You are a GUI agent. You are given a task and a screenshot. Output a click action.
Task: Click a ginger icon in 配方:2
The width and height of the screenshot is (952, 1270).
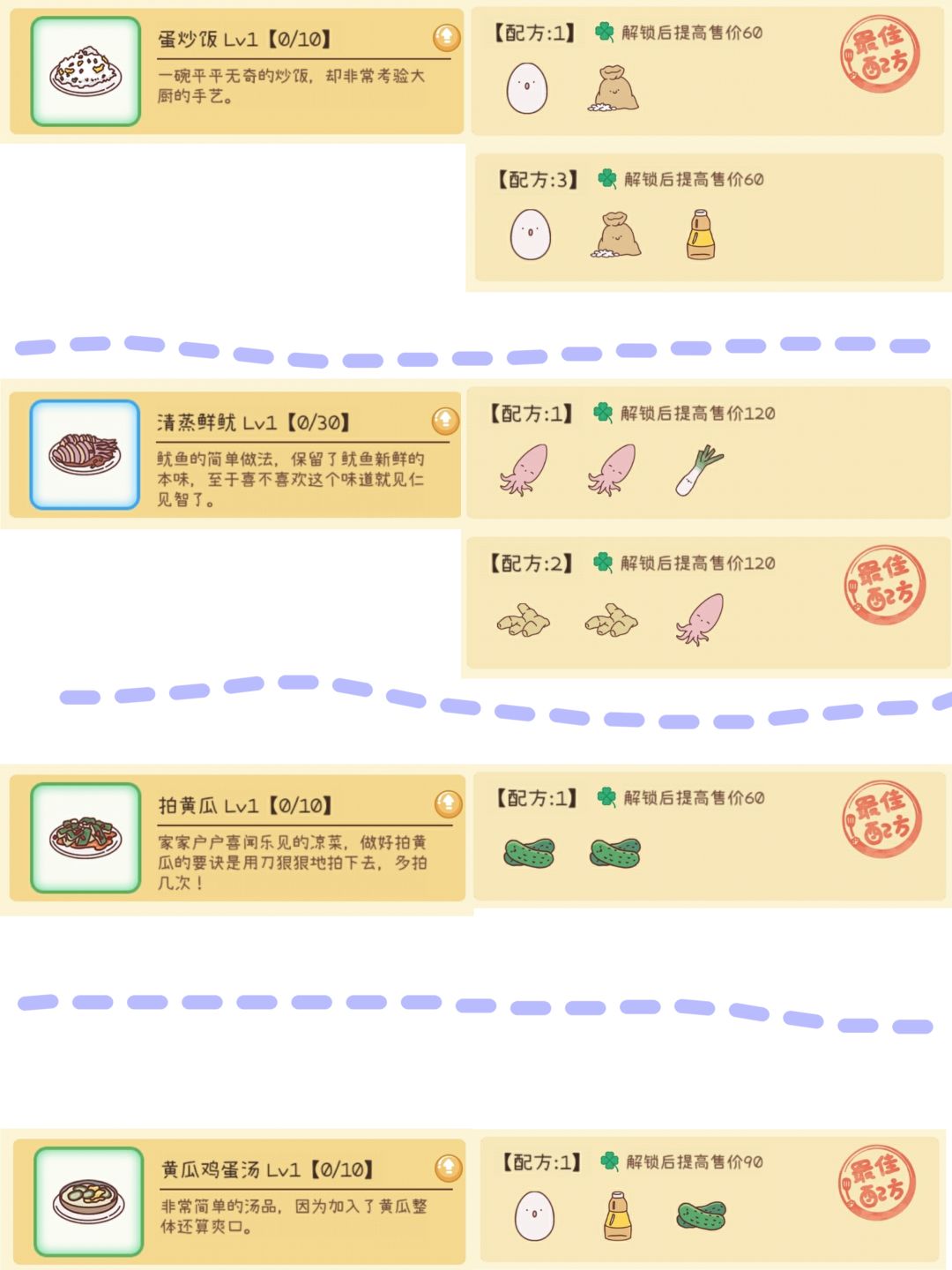coord(523,618)
